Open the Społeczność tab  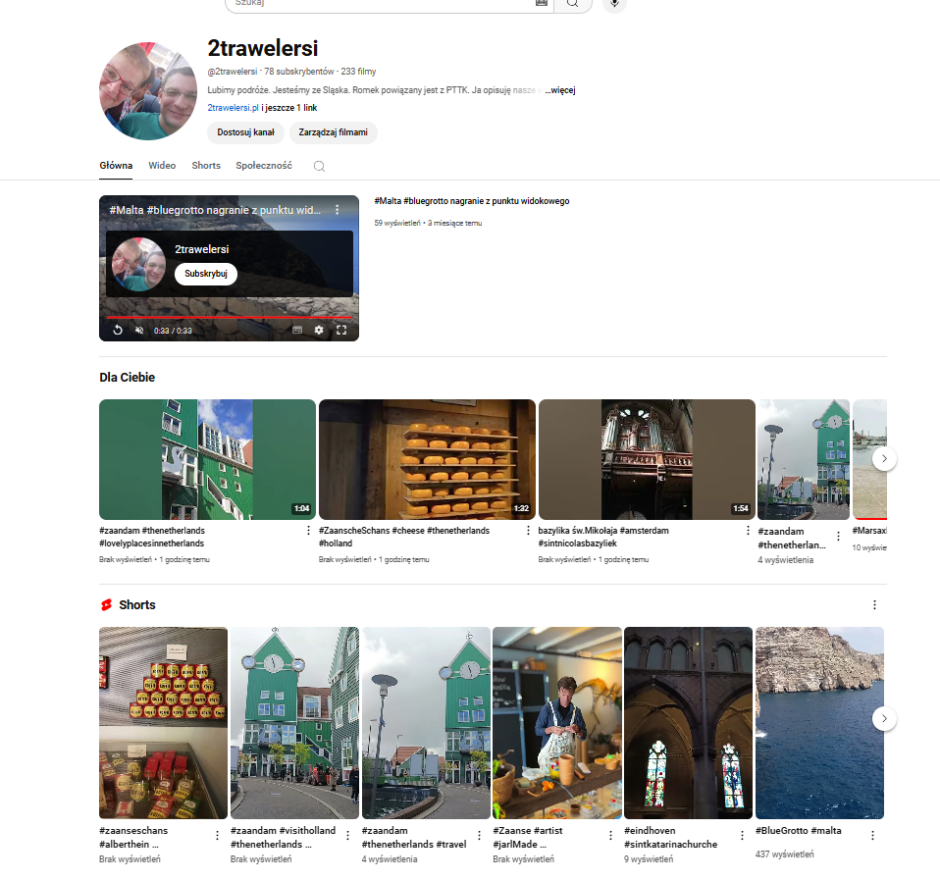click(x=264, y=165)
